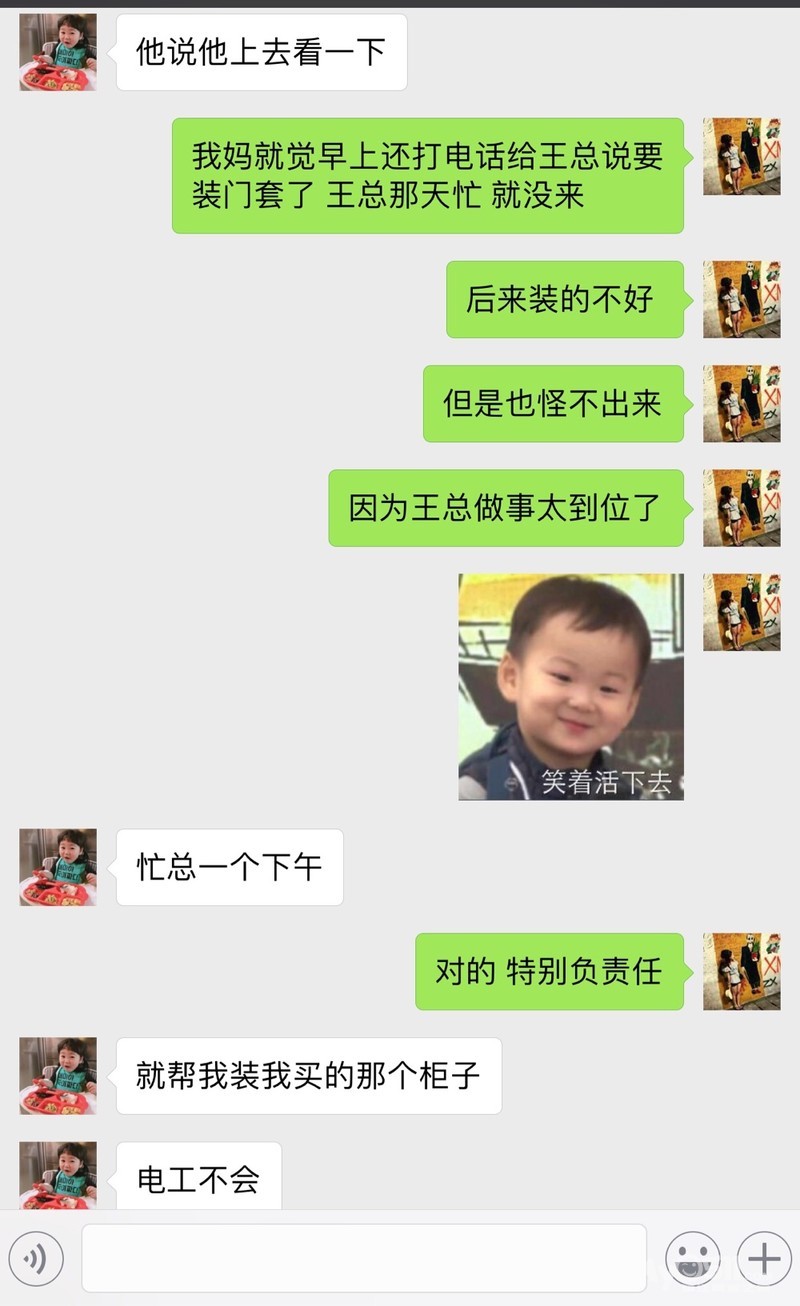
Task: Open sender avatar beside 他说他上去看一下
Action: click(58, 52)
